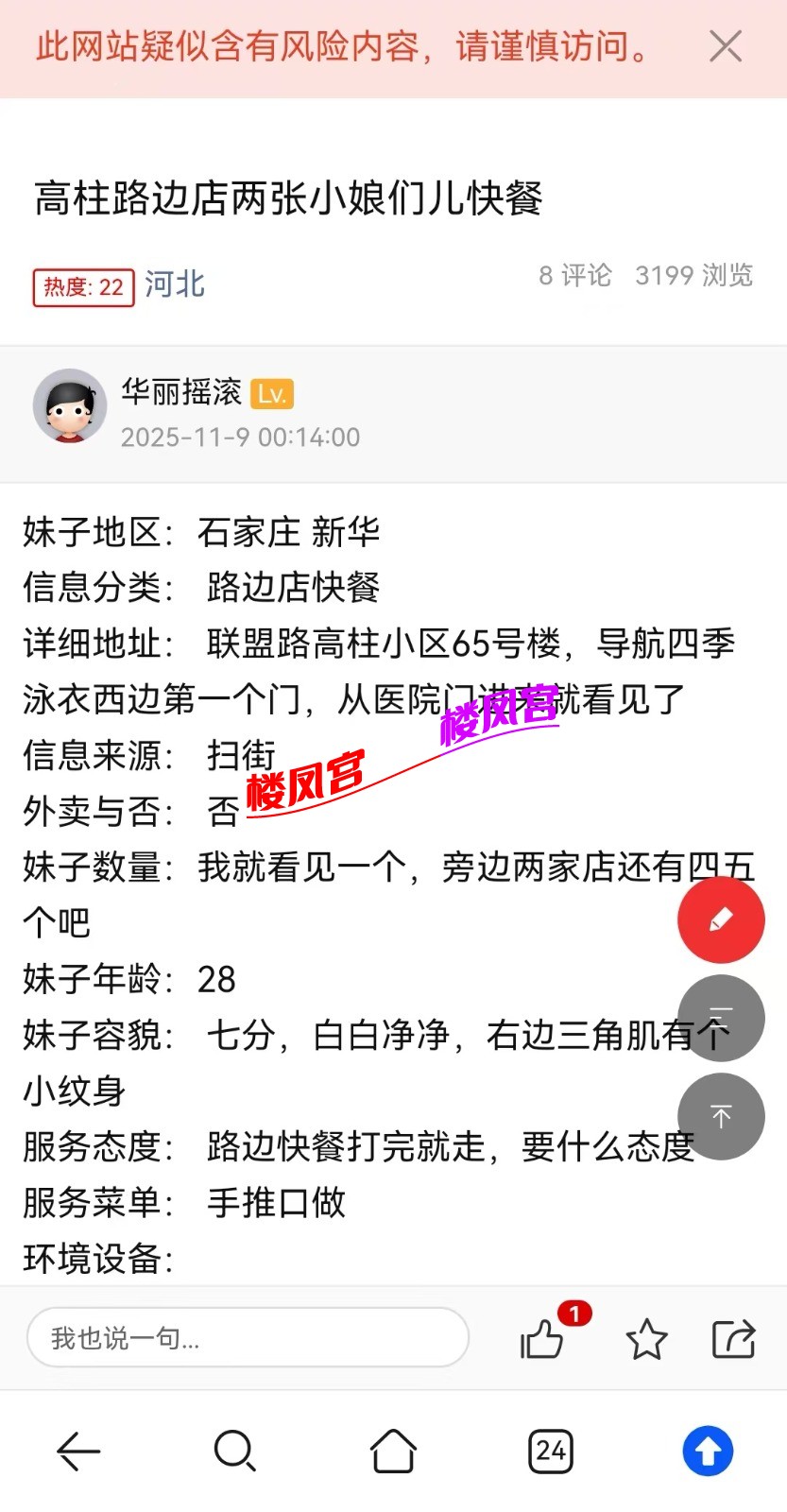Favorite the post with the star
This screenshot has height=1512, width=787.
tap(646, 1339)
